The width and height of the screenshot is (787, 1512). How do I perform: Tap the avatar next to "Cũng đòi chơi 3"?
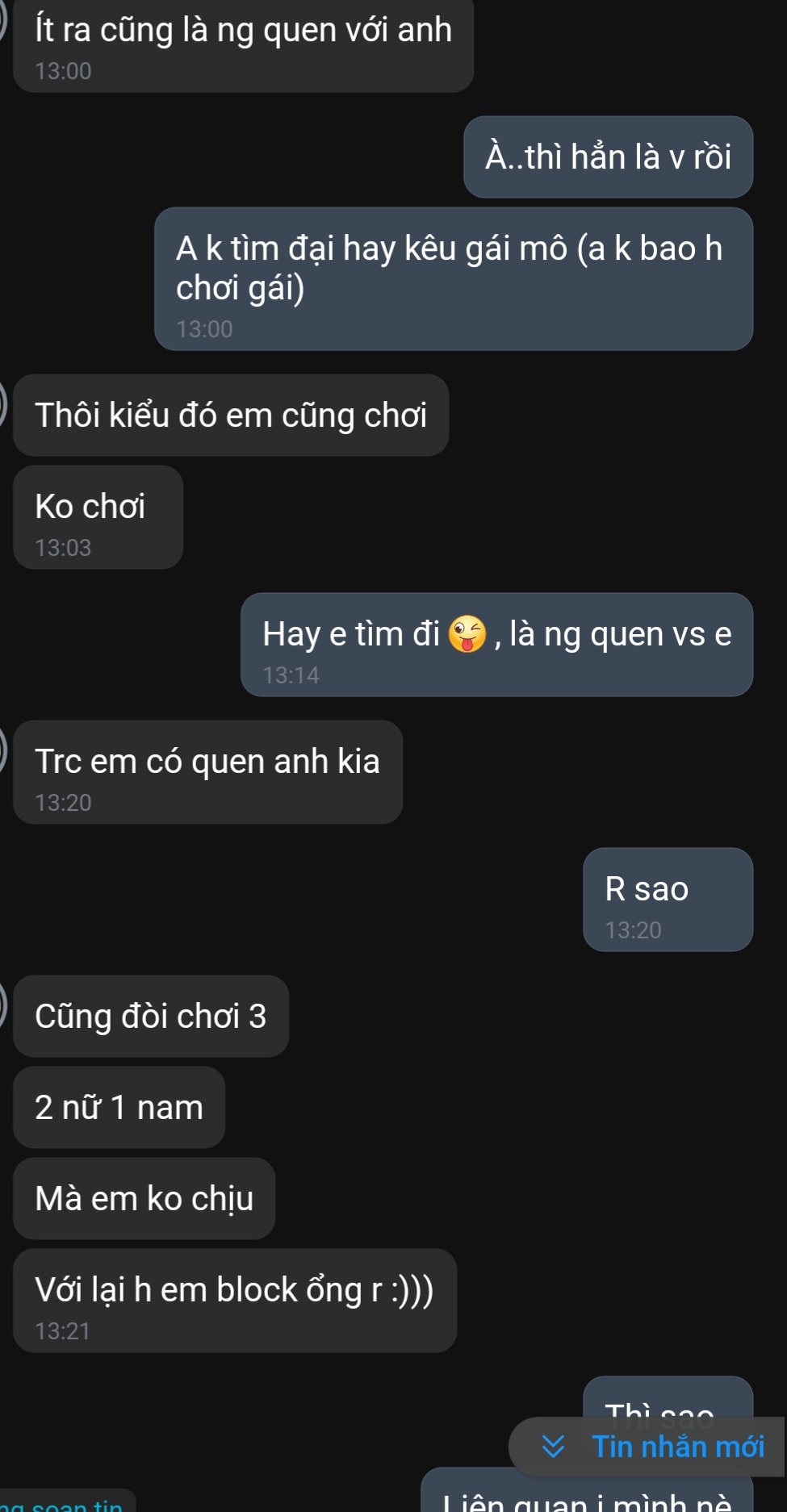point(4,1005)
